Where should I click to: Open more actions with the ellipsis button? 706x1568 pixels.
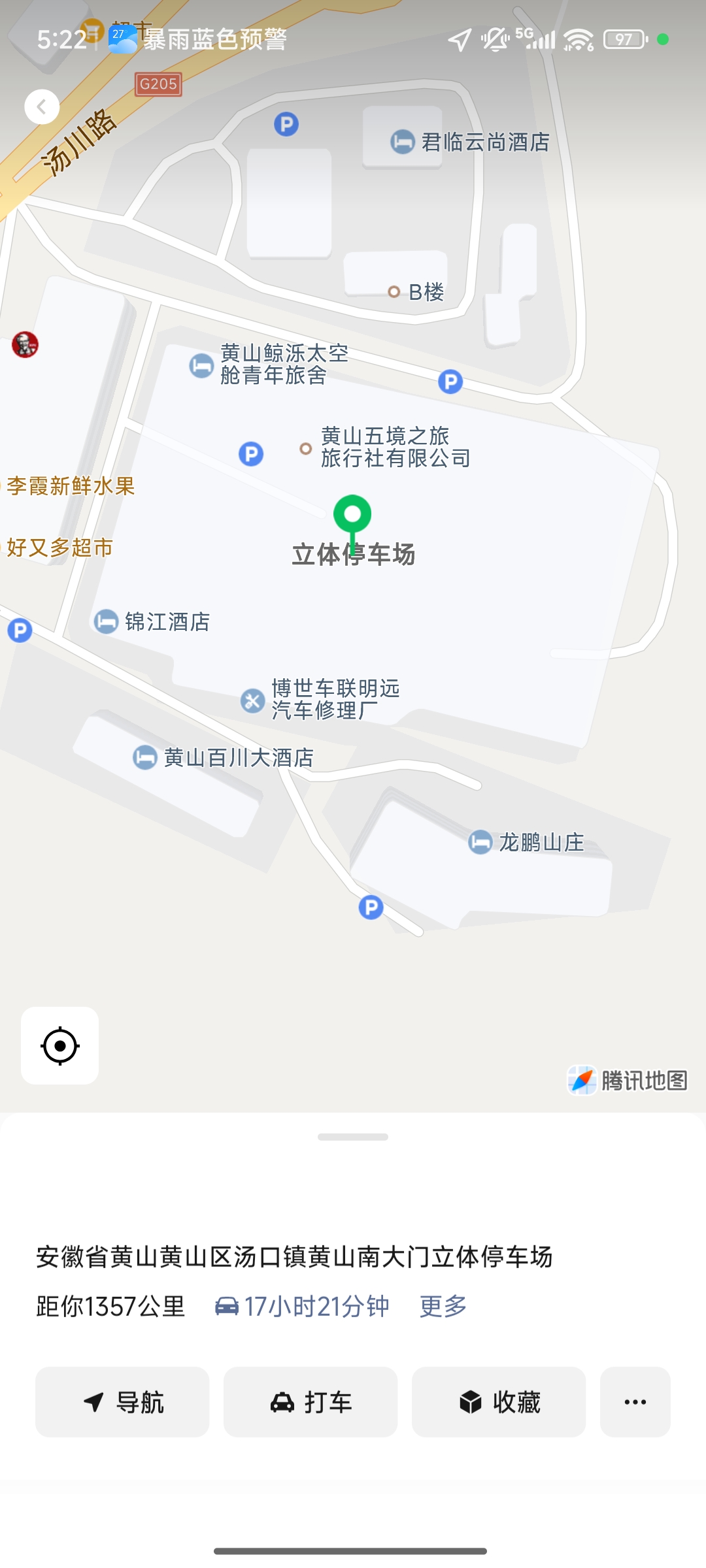point(635,1402)
